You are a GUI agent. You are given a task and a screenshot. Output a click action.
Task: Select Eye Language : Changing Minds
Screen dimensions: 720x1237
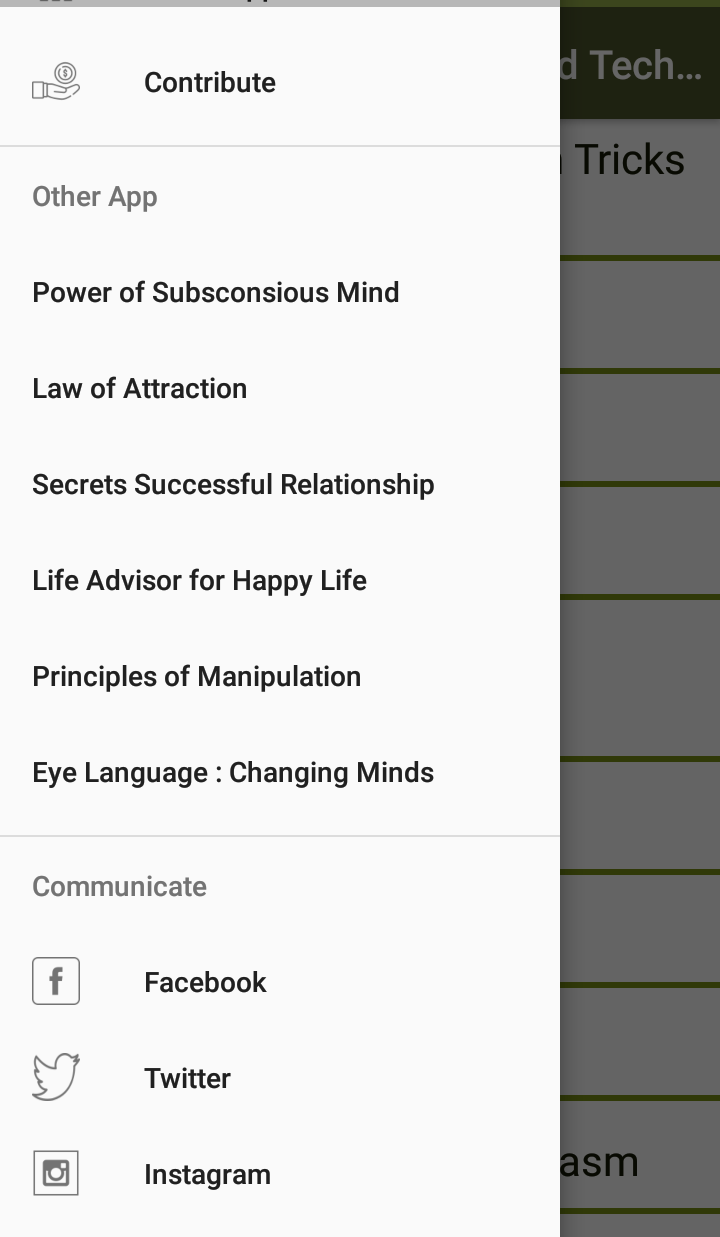point(280,772)
